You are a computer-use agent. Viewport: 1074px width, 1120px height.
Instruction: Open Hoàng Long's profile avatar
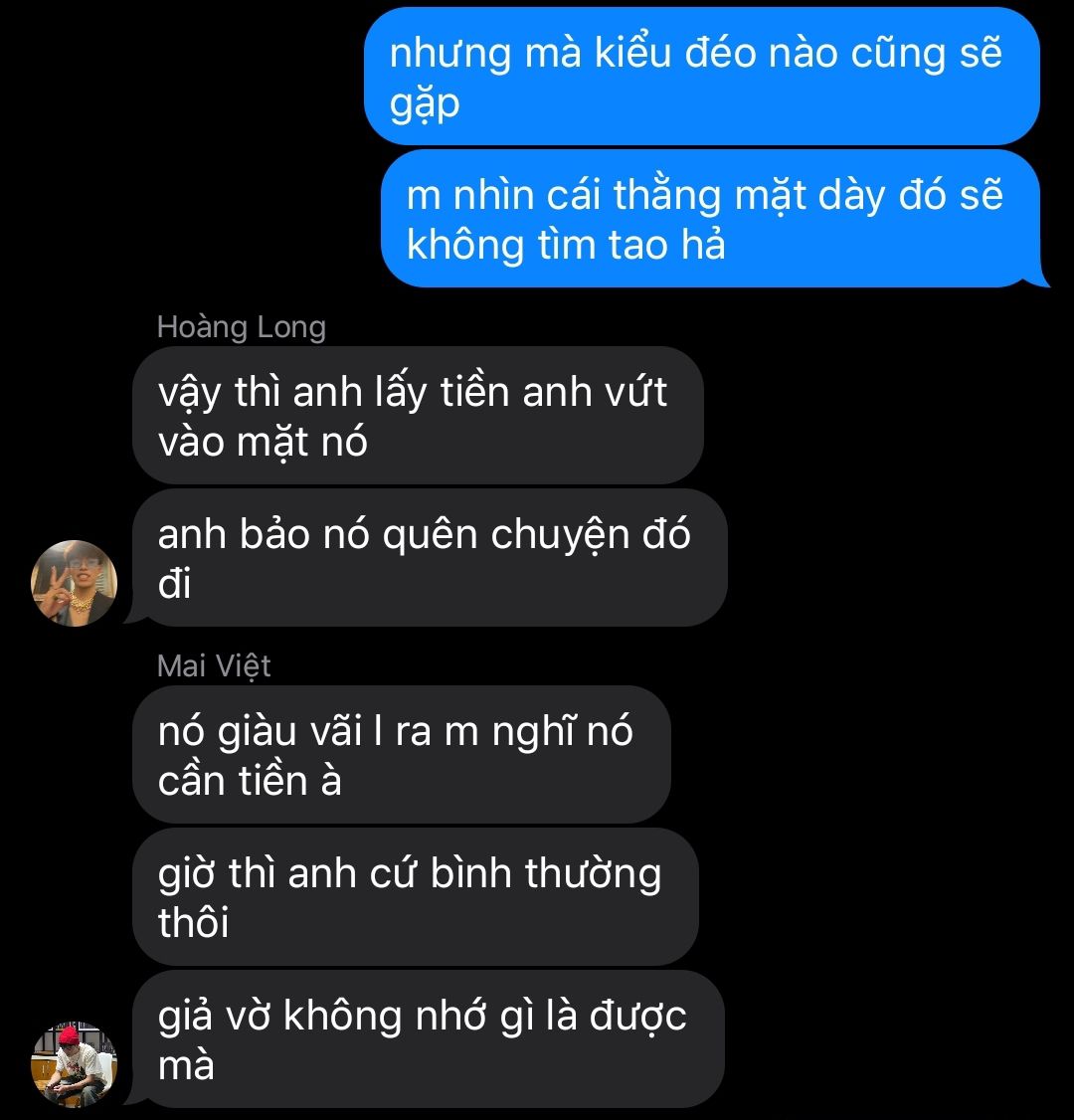pyautogui.click(x=75, y=584)
